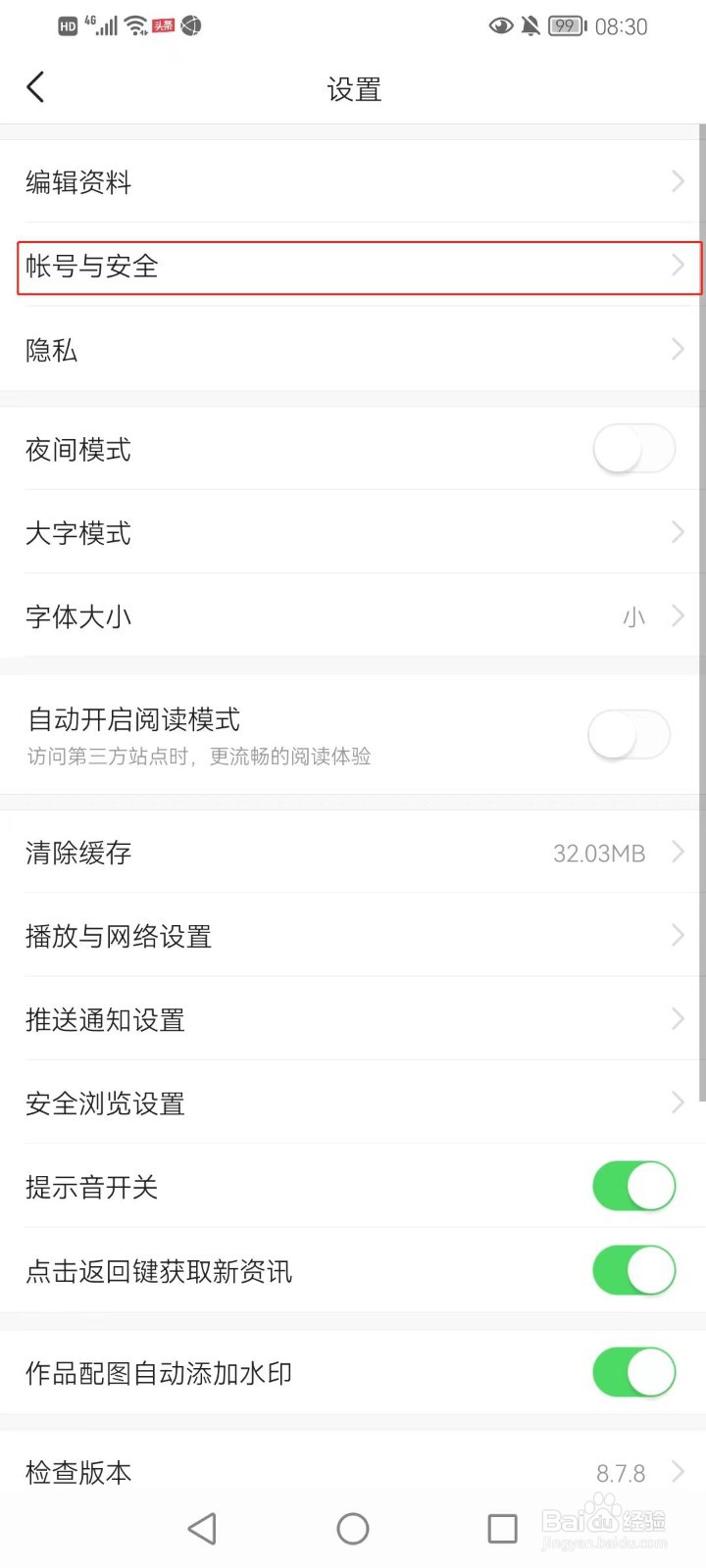The width and height of the screenshot is (706, 1568).
Task: Turn off watermark for 作品配图自动添加水印
Action: point(632,1373)
